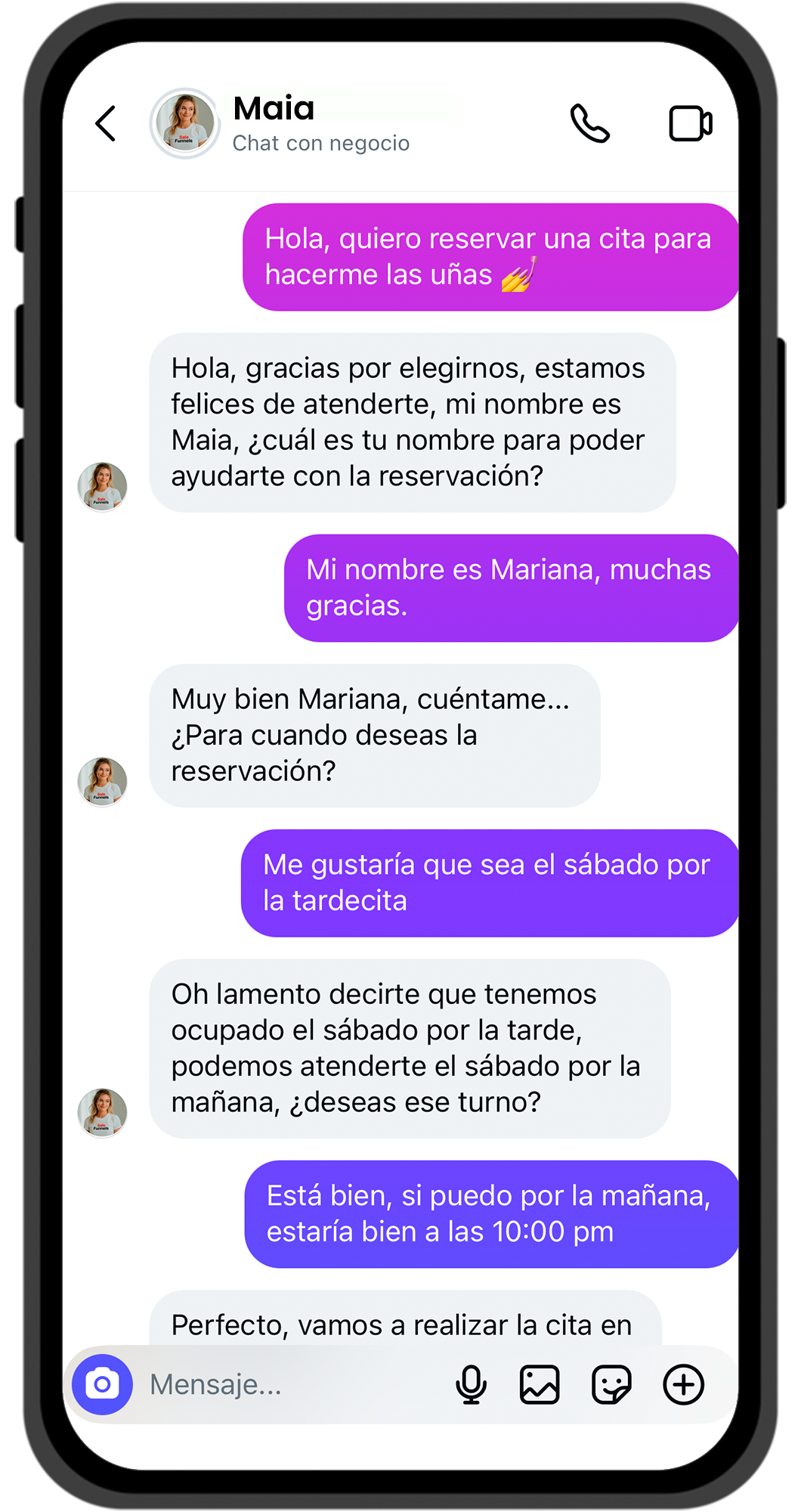This screenshot has width=801, height=1512.
Task: Open Maia's business profile from header
Action: 185,123
